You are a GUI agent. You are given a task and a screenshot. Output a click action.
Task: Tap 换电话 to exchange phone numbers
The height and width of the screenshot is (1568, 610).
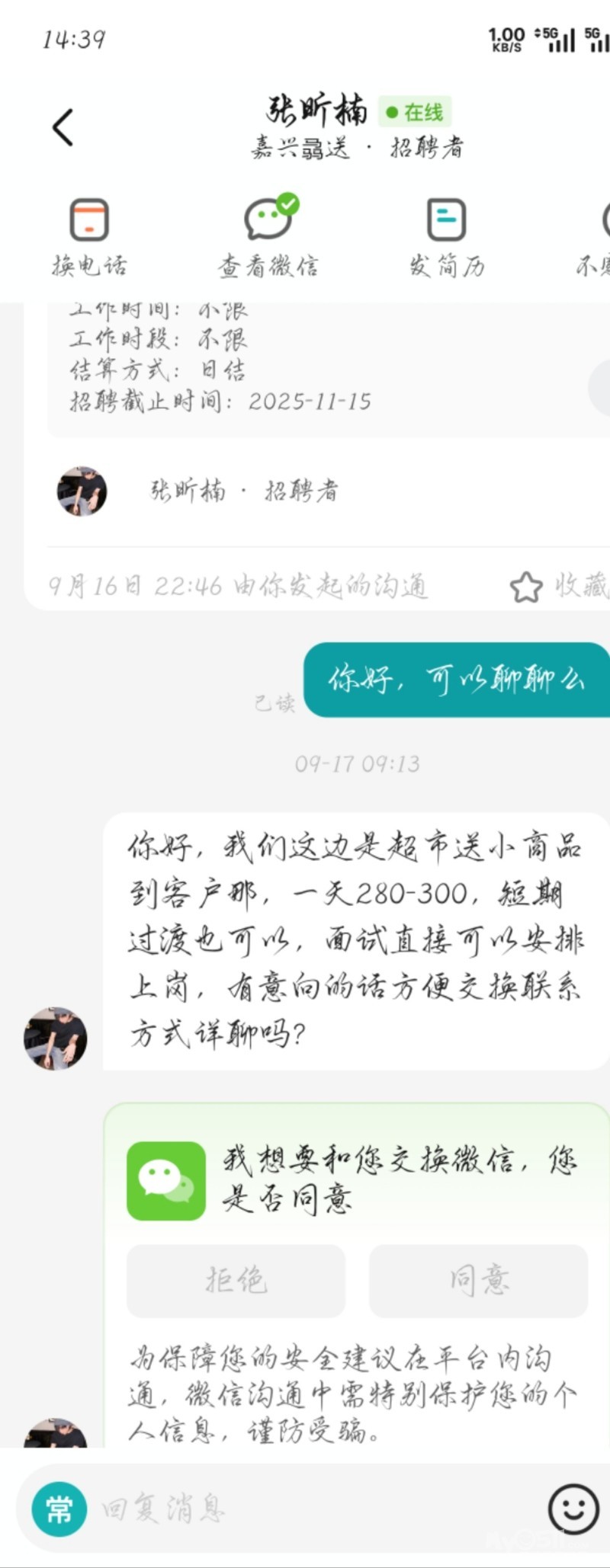pyautogui.click(x=89, y=237)
